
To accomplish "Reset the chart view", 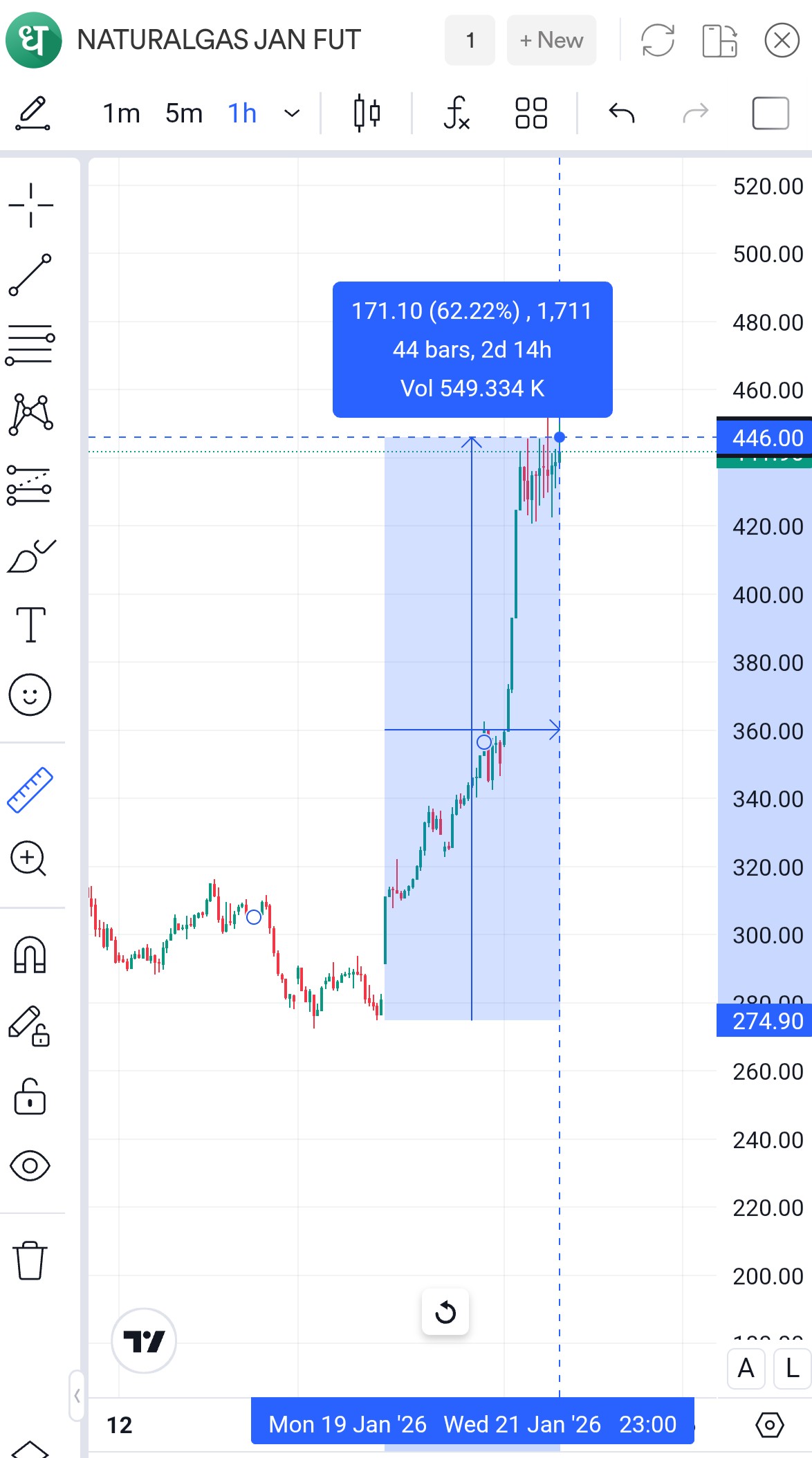I will pos(445,1312).
